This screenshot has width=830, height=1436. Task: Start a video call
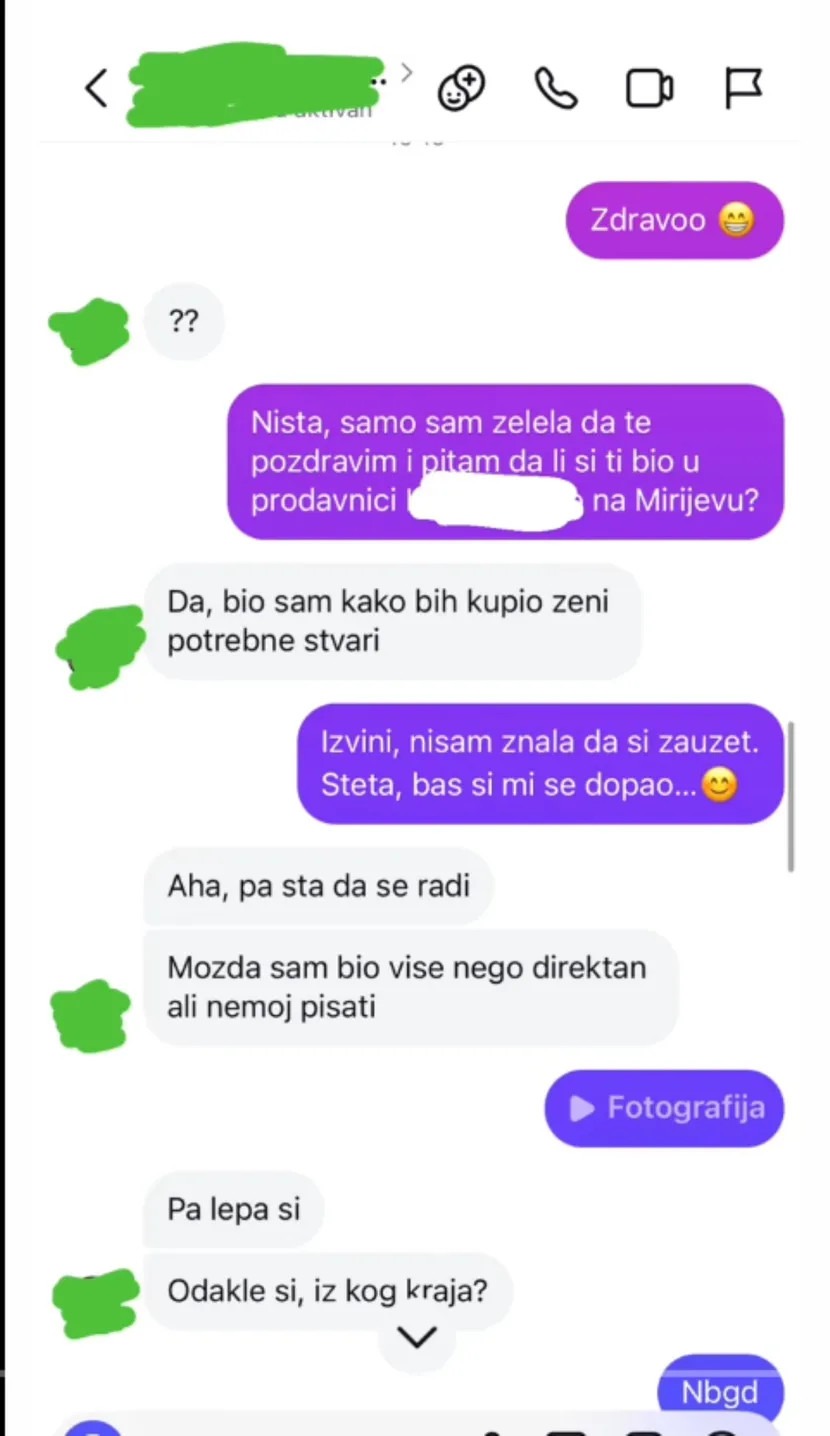click(649, 88)
